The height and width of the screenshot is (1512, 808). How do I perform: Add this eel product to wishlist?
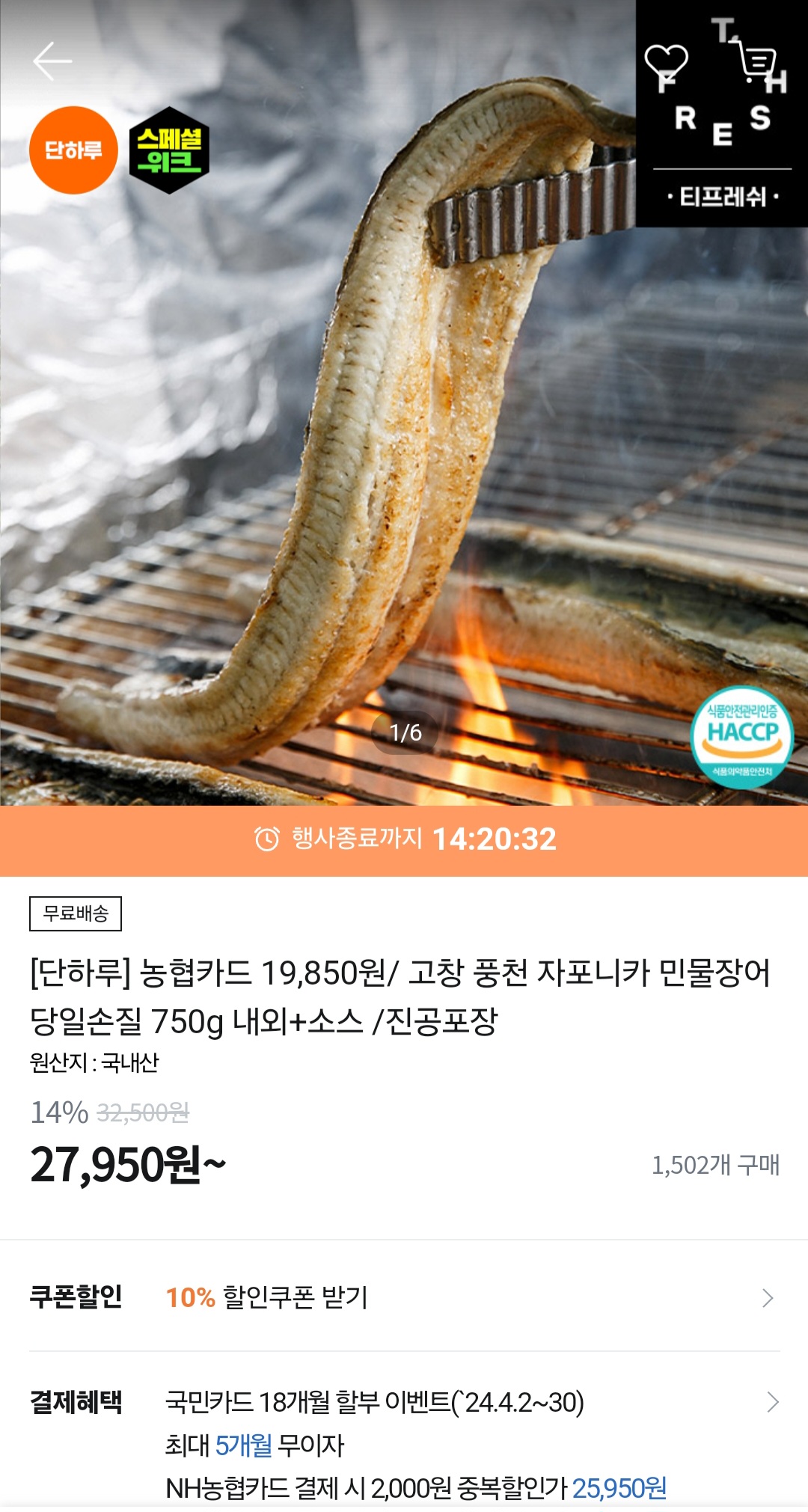point(666,61)
